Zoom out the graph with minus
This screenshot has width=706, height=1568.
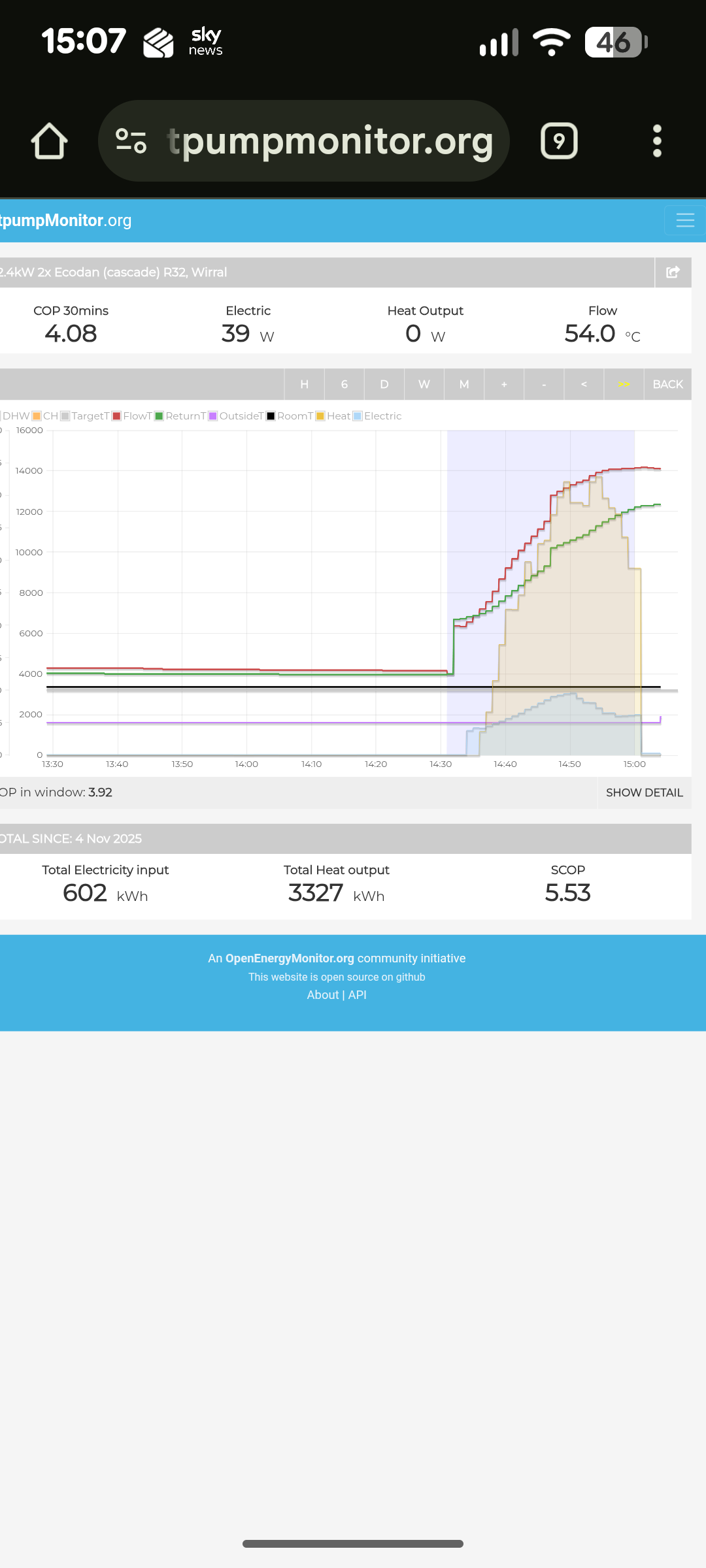click(x=544, y=384)
